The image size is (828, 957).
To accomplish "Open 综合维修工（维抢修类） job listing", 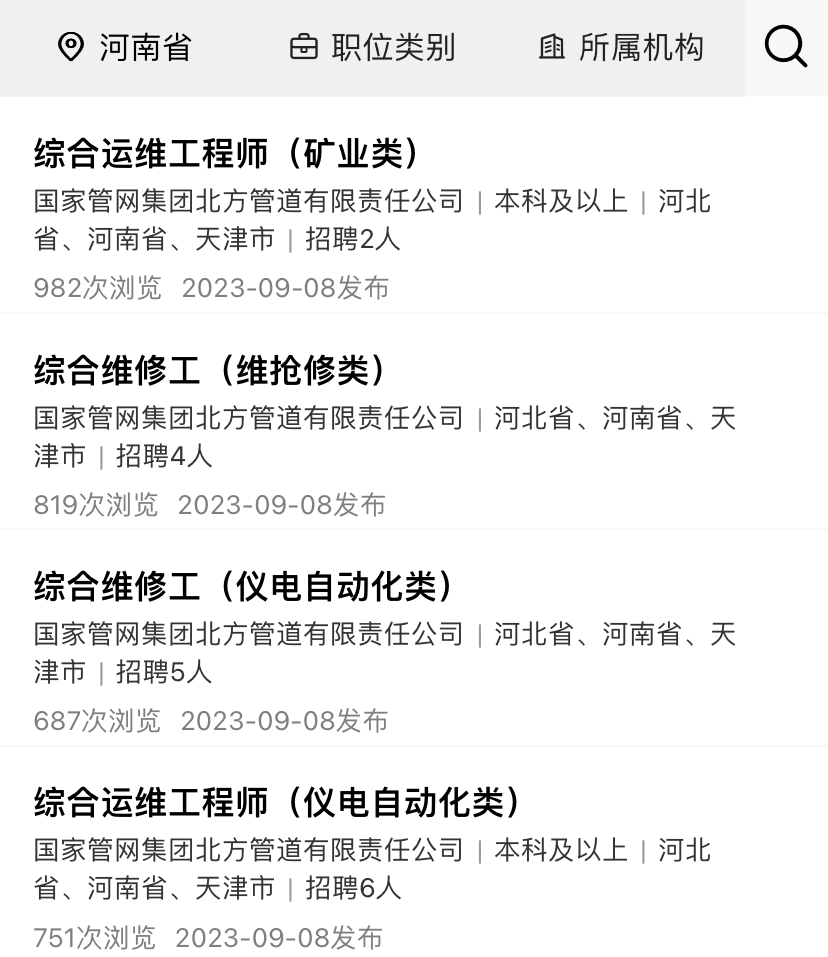I will click(211, 370).
